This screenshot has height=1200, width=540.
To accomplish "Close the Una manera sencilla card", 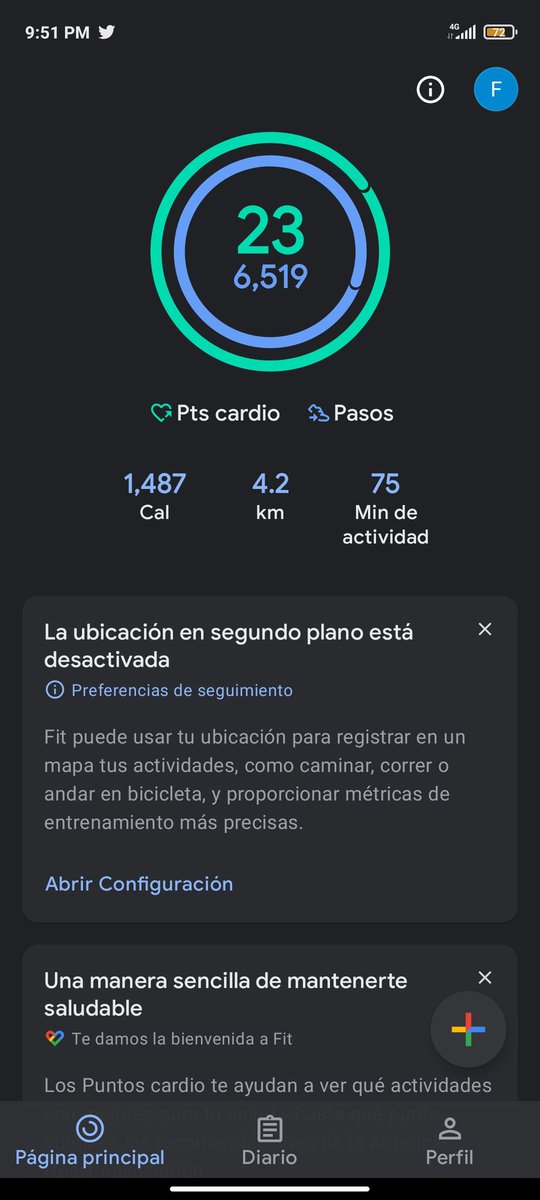I will point(485,978).
